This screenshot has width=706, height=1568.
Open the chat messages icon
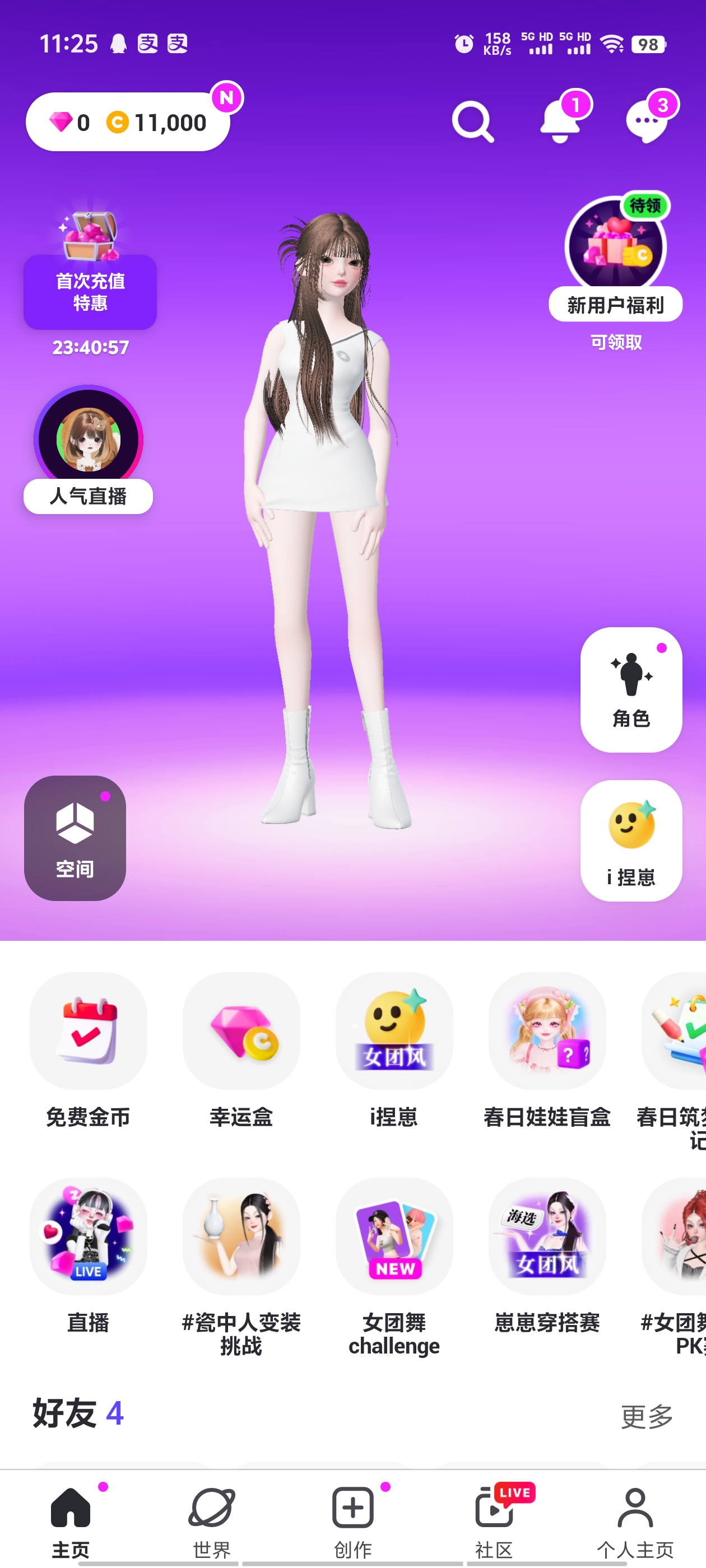(x=647, y=120)
